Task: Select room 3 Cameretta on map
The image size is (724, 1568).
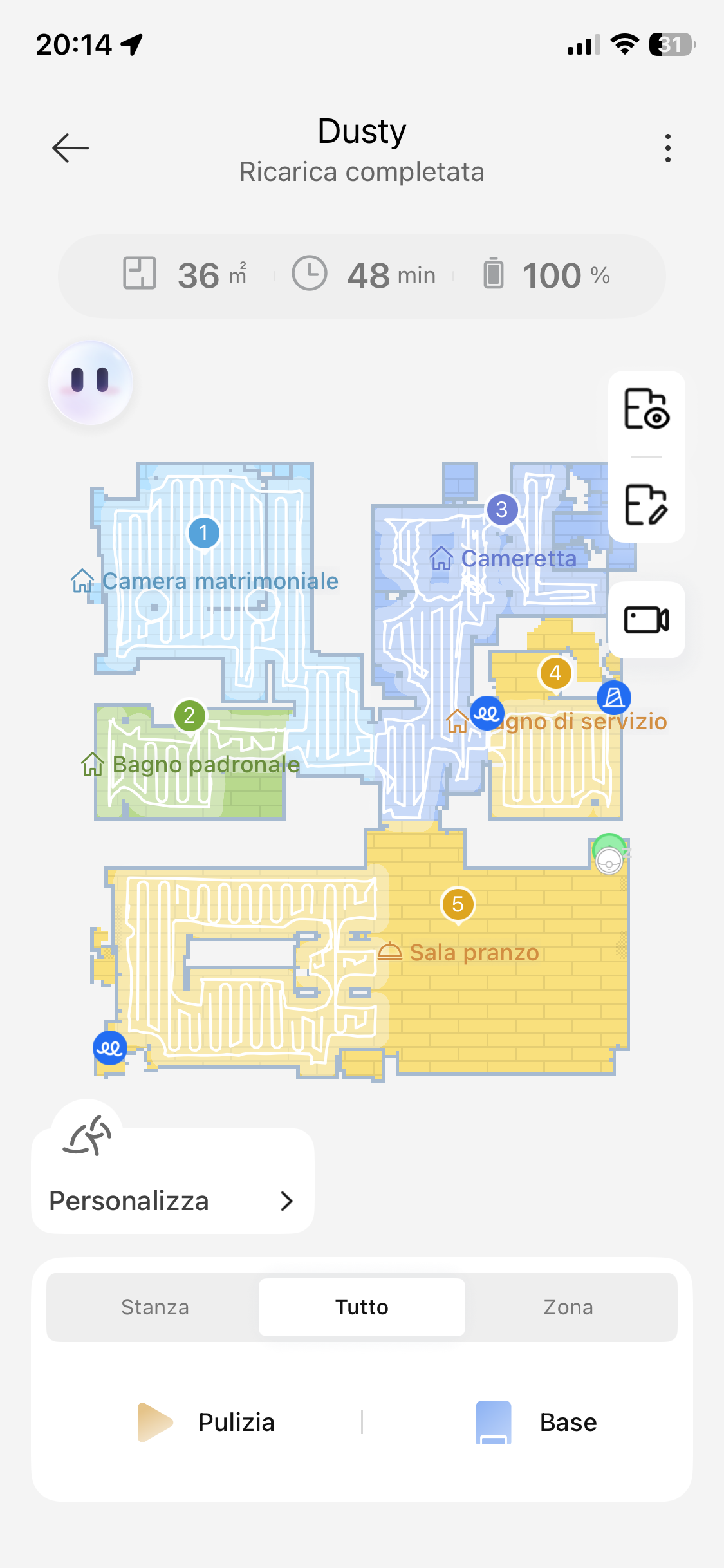Action: (x=502, y=510)
